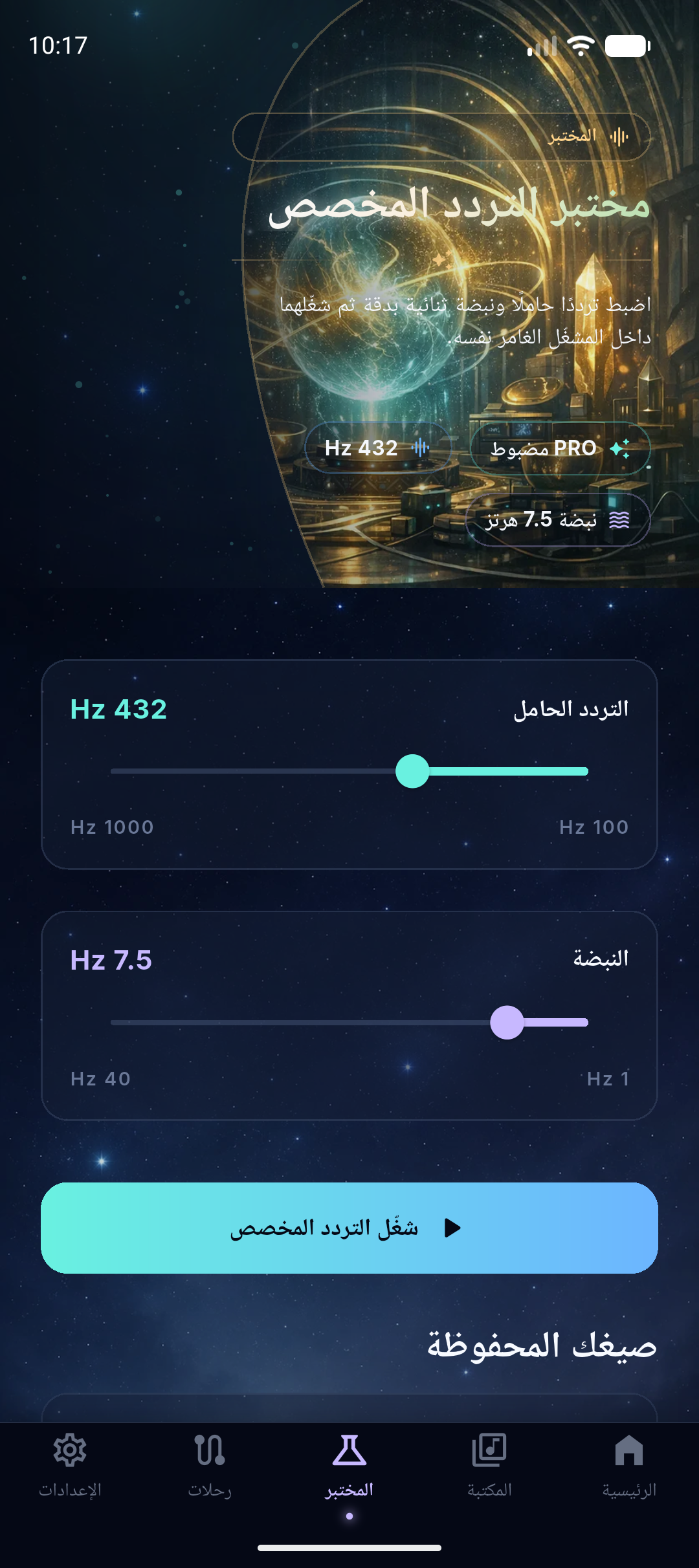699x1568 pixels.
Task: Select the نبضة 7.5 هرتز chip
Action: point(559,519)
